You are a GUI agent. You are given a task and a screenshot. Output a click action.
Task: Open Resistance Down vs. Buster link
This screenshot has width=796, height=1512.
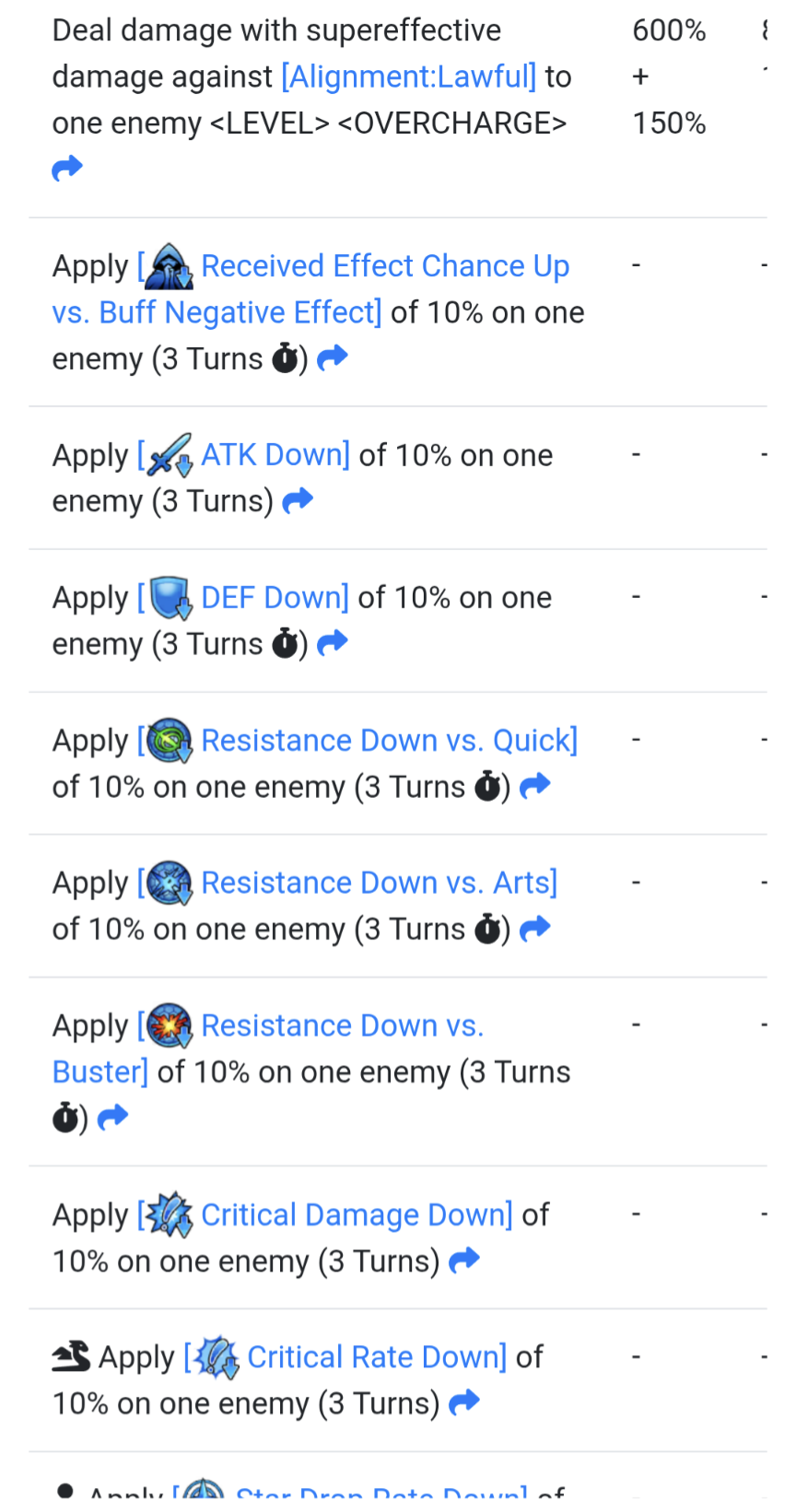tap(342, 1026)
